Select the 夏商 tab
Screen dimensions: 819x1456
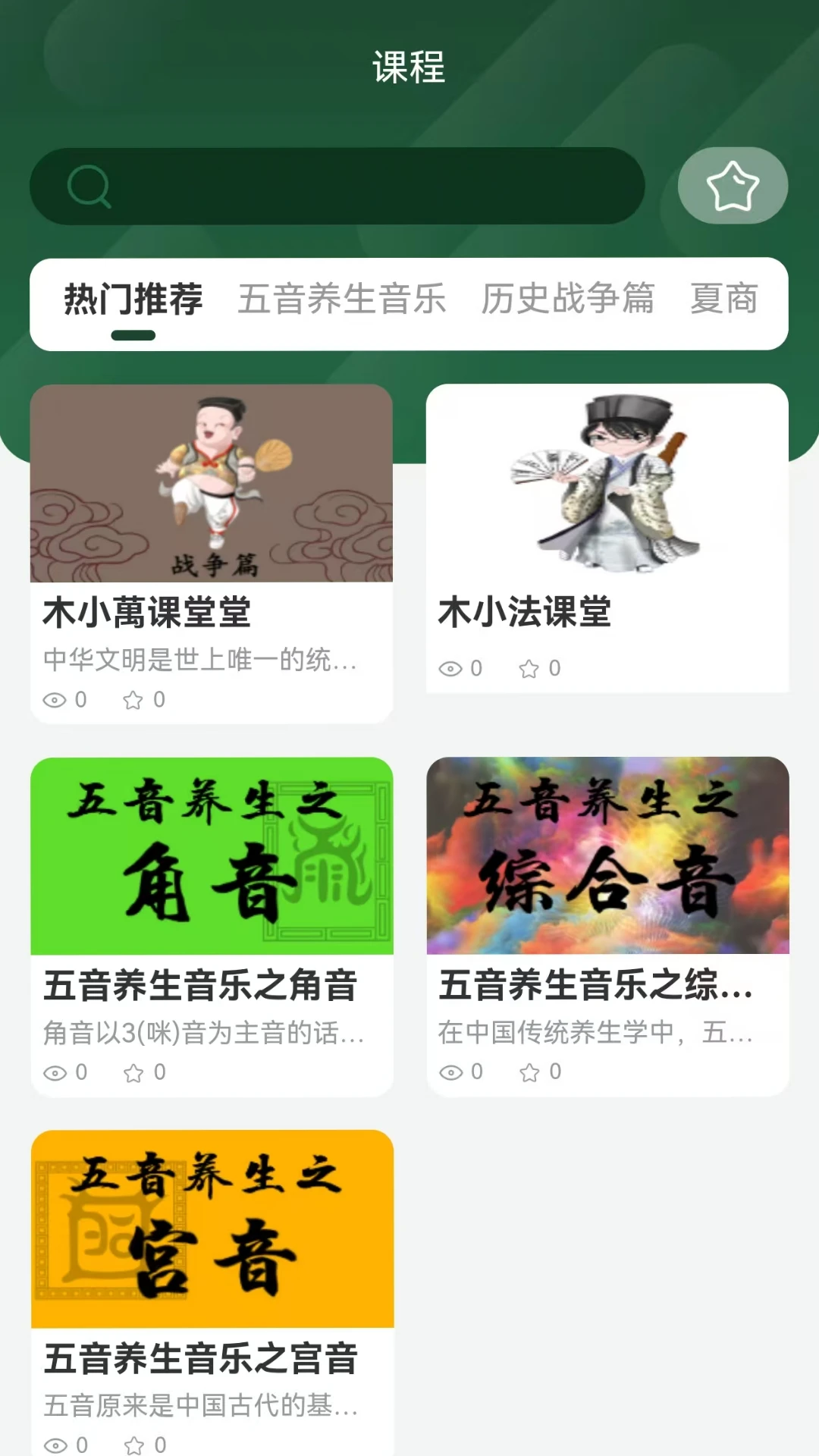pyautogui.click(x=723, y=300)
